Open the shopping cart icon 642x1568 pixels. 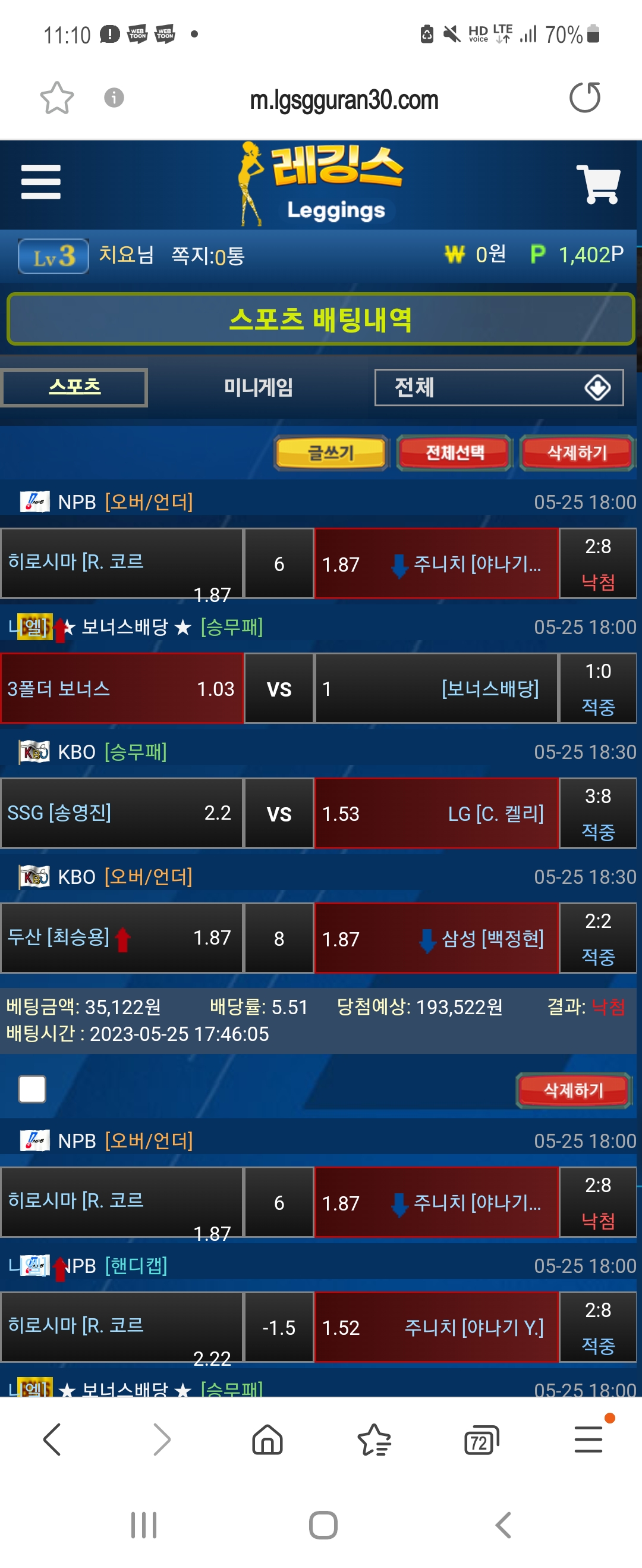(x=597, y=183)
